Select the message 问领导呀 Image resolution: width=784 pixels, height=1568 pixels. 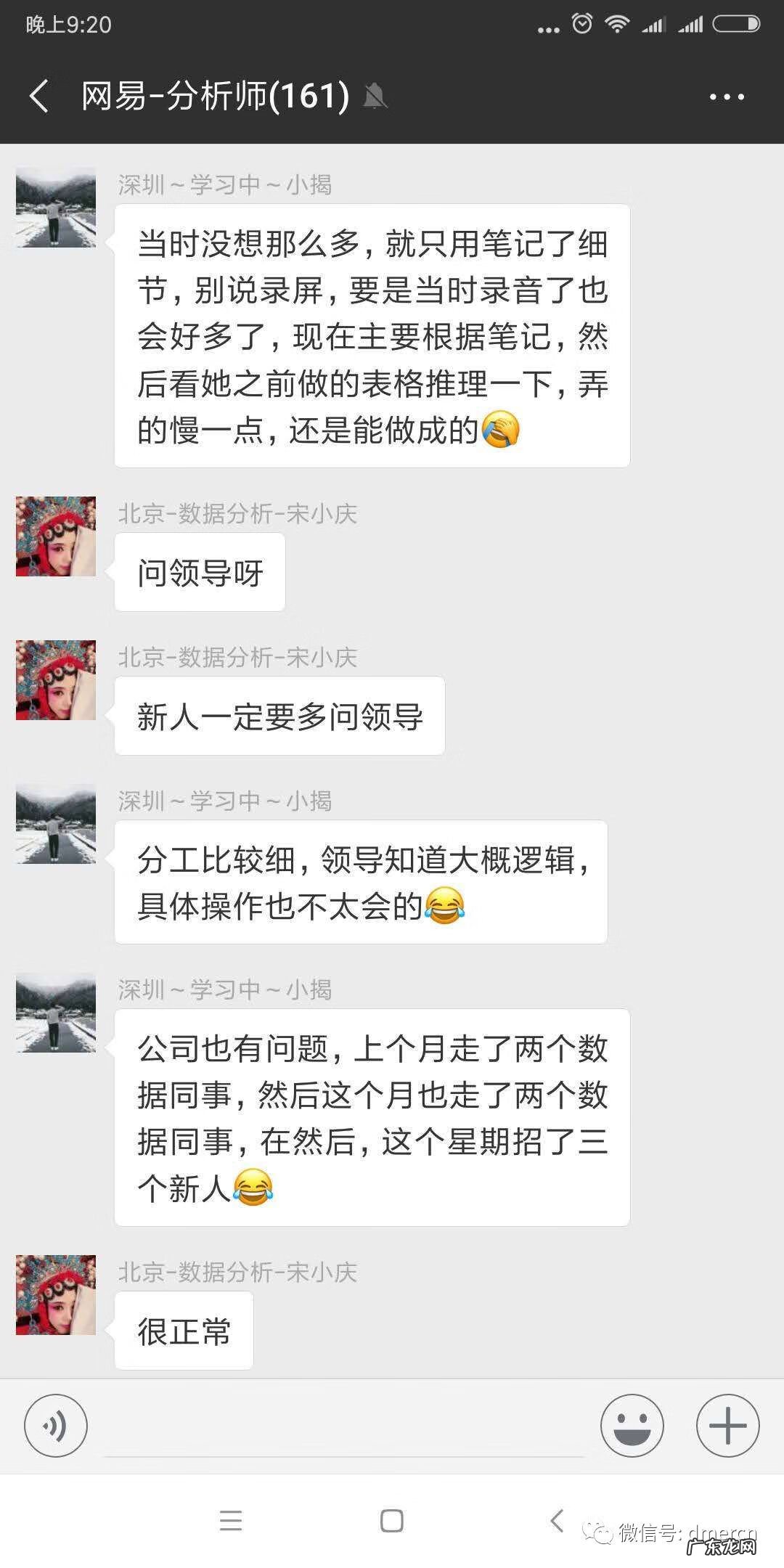tap(198, 572)
